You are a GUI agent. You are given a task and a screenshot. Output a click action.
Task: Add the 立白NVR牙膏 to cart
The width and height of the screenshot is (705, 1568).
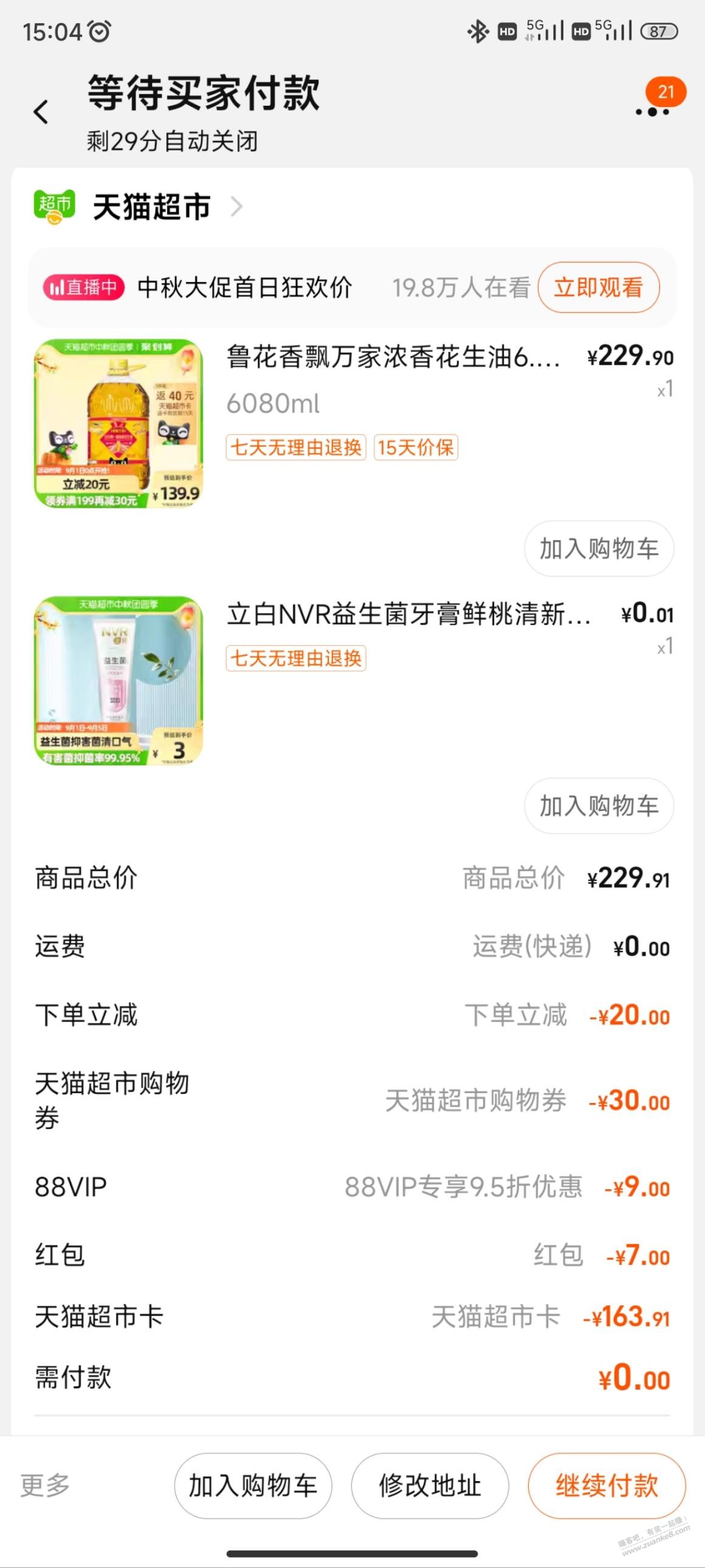pyautogui.click(x=599, y=806)
